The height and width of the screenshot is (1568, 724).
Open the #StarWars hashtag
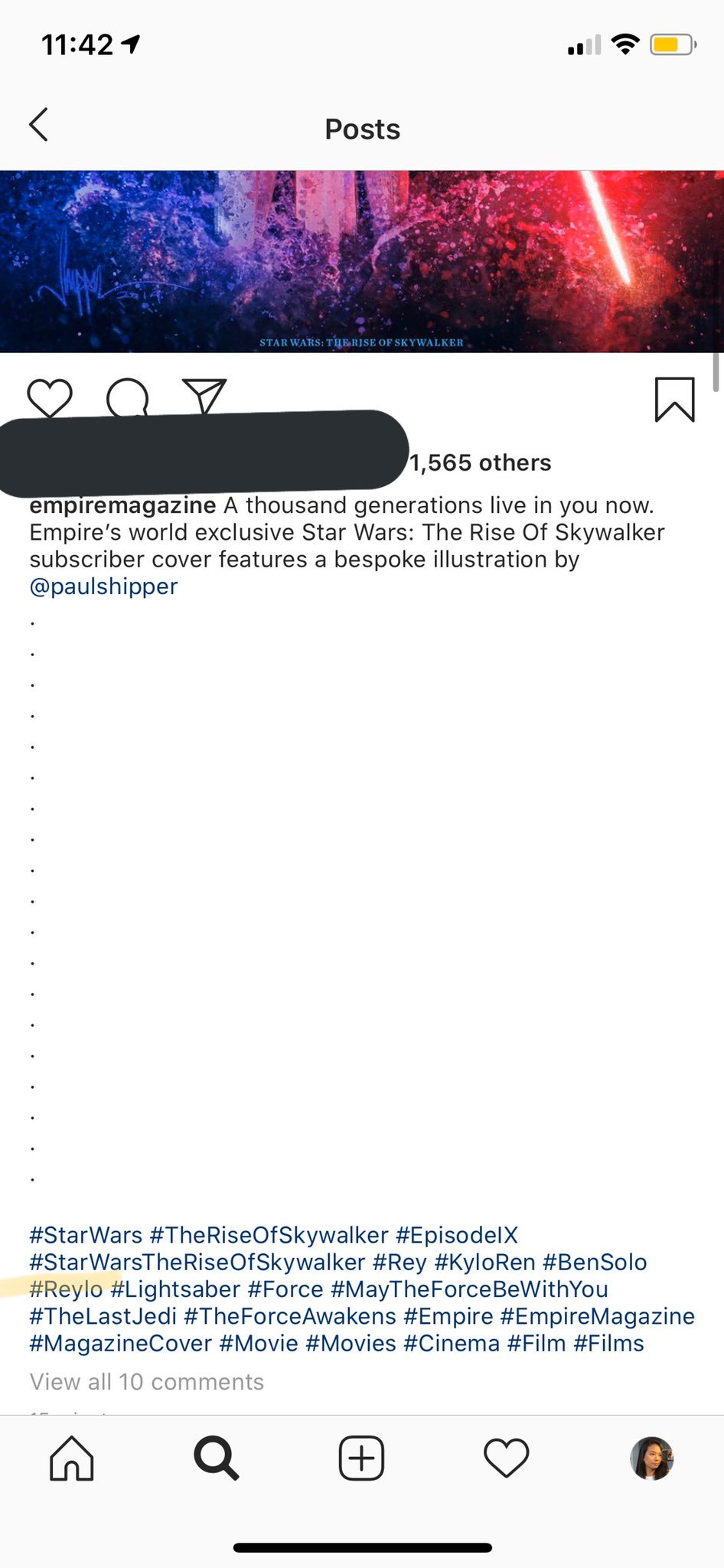click(86, 1235)
